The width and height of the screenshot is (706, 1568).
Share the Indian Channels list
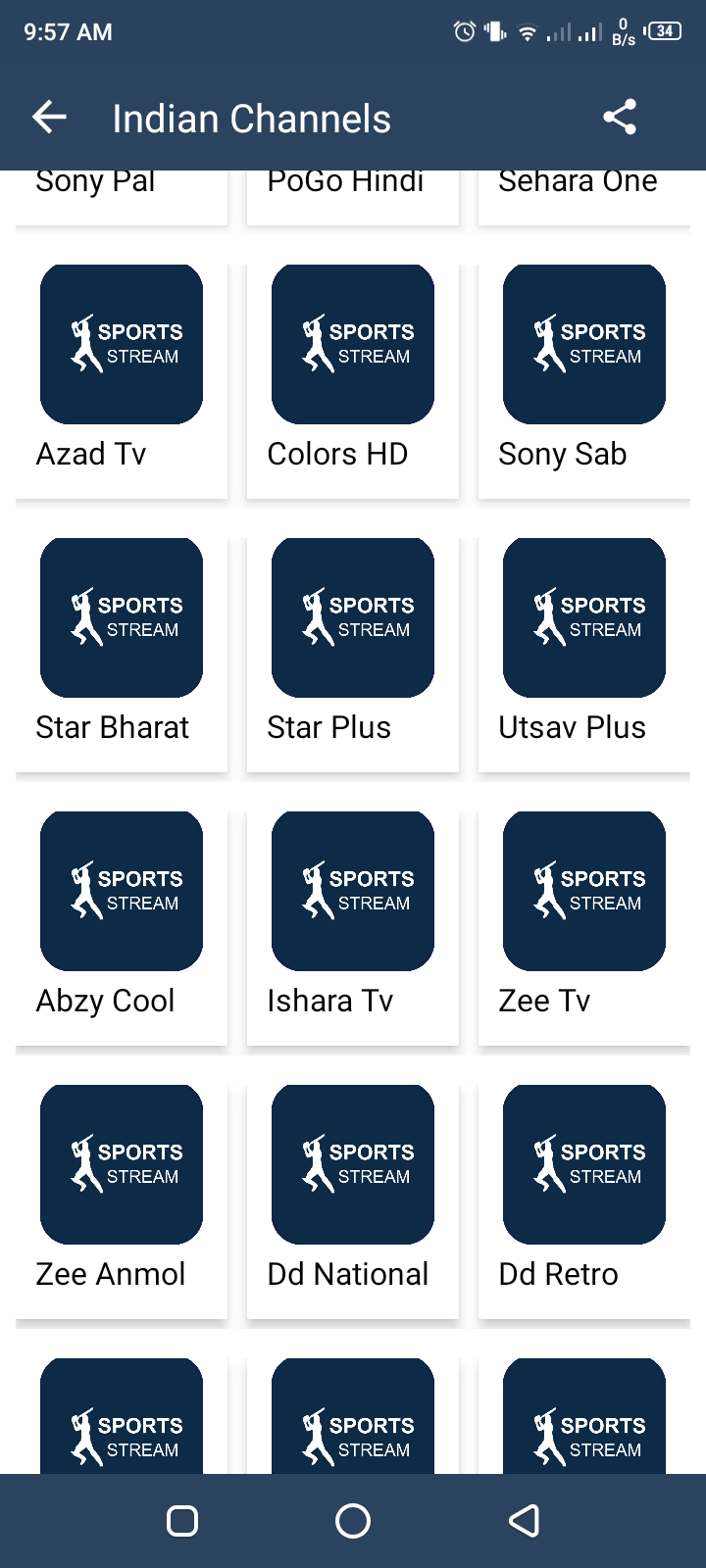click(x=620, y=118)
